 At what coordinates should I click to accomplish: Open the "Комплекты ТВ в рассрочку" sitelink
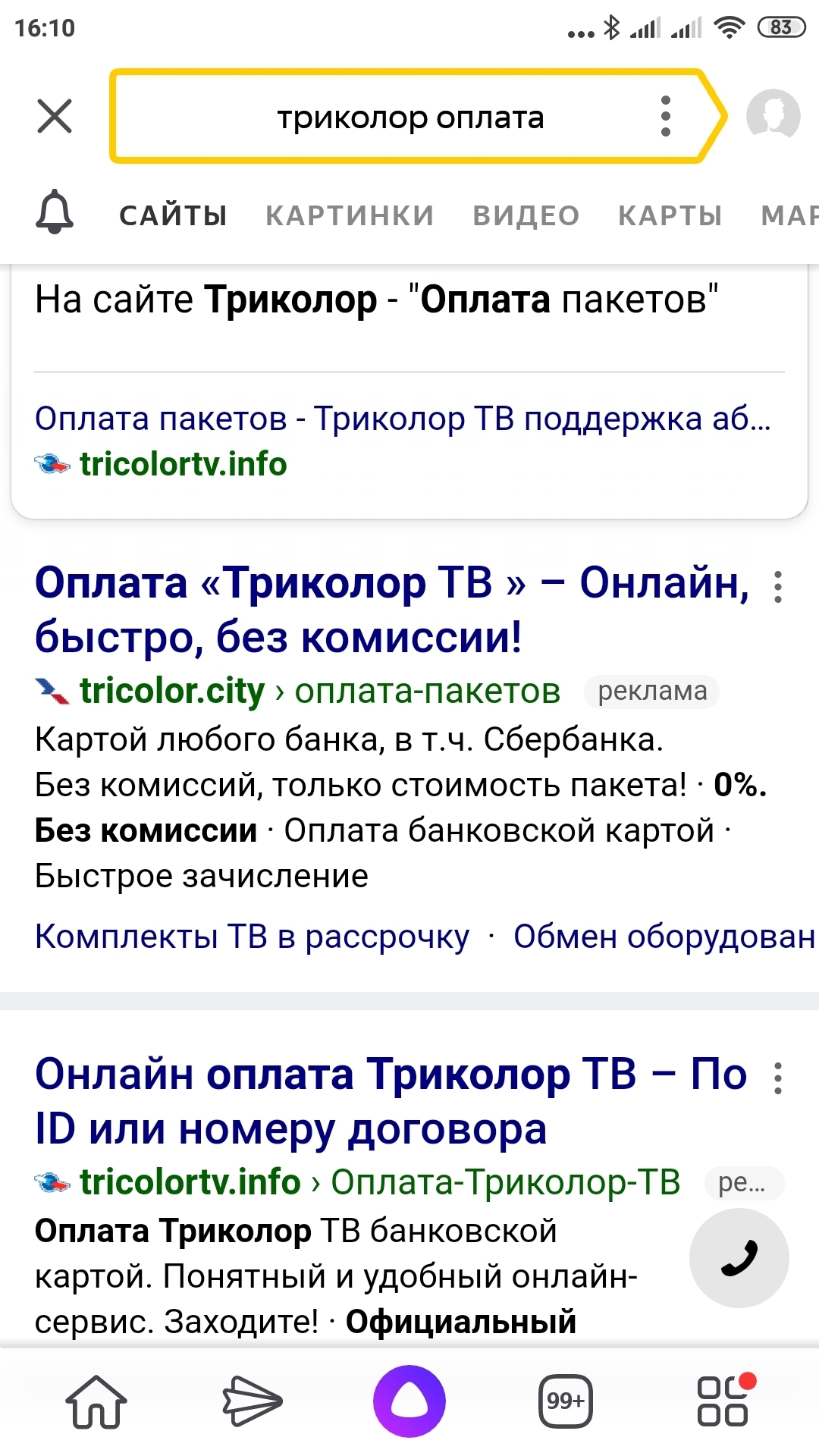pyautogui.click(x=252, y=937)
